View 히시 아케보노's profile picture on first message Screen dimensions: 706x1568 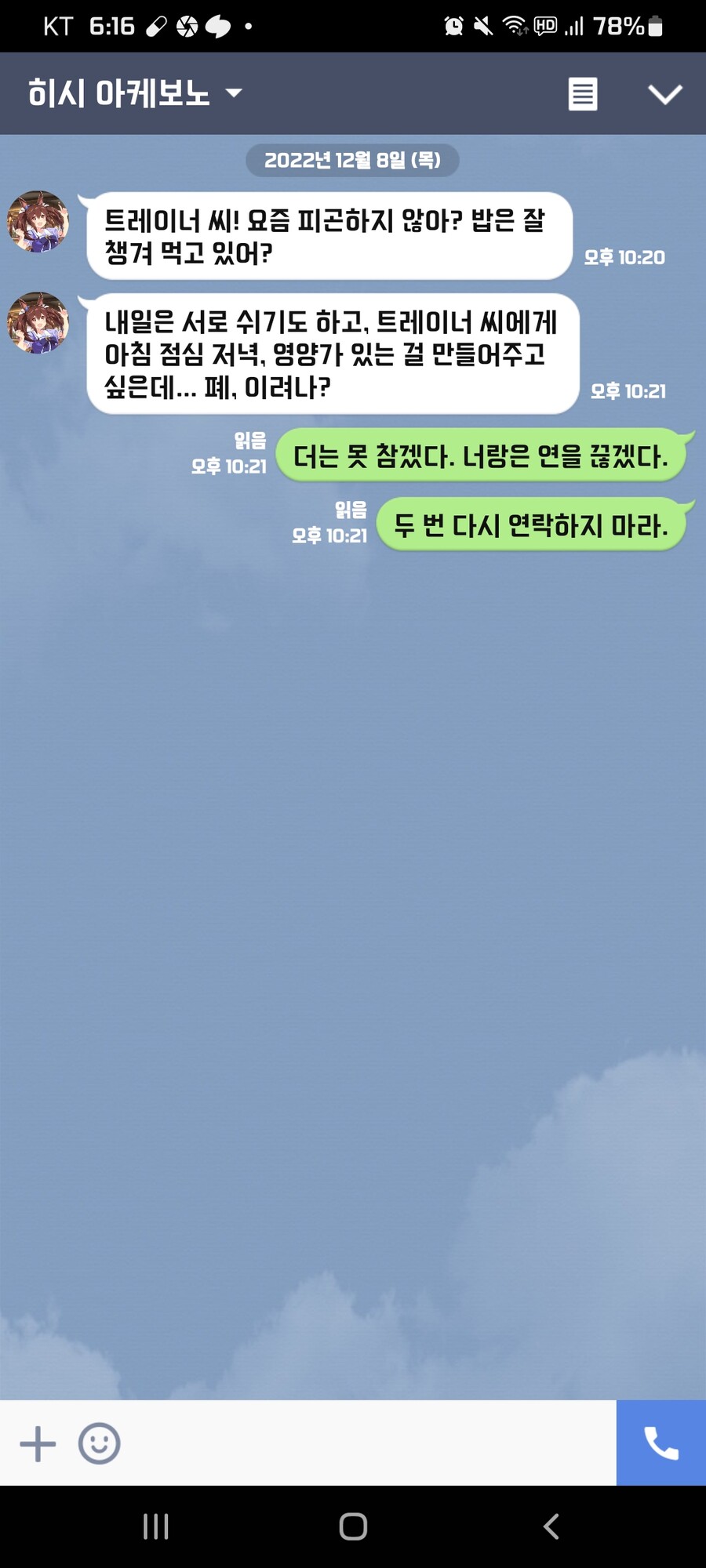point(38,221)
